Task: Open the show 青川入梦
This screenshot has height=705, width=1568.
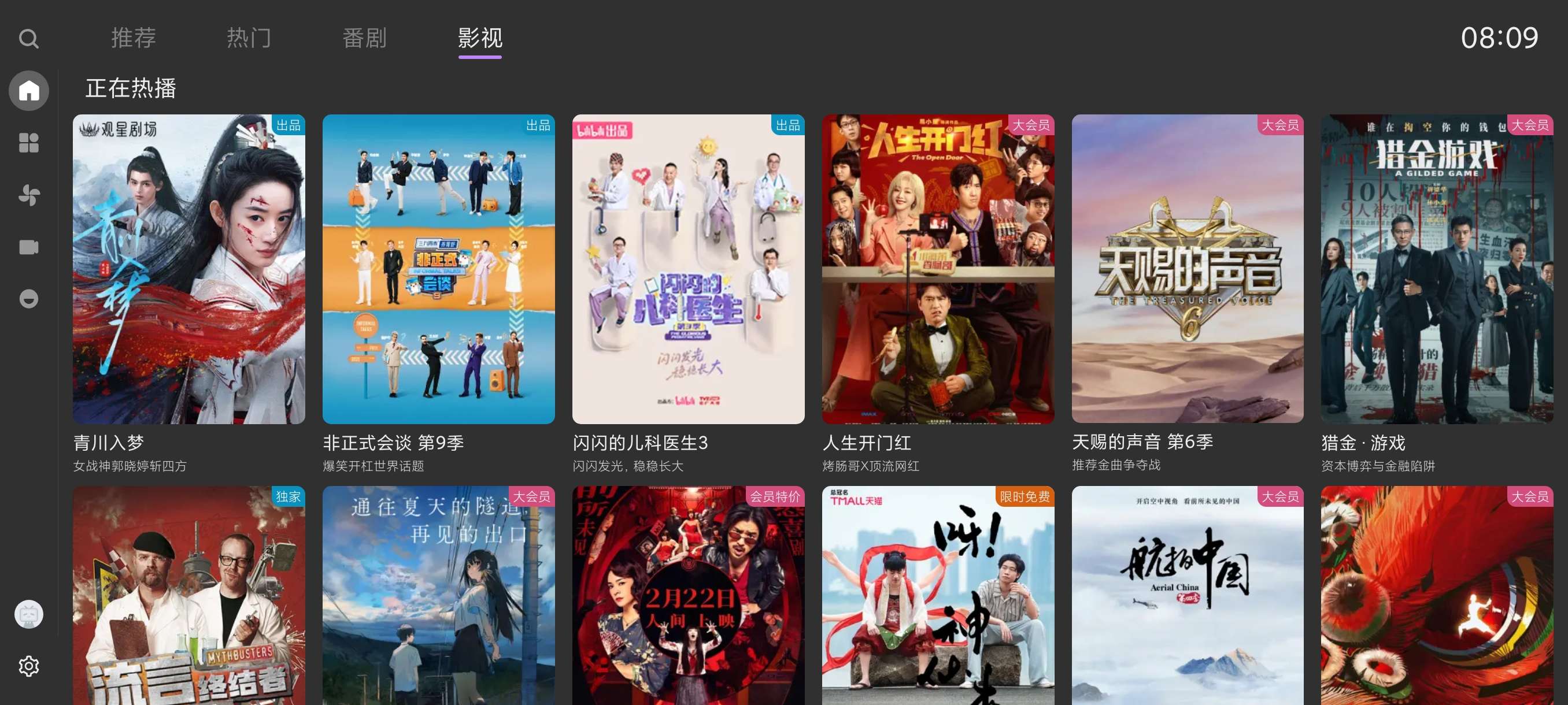Action: tap(188, 269)
